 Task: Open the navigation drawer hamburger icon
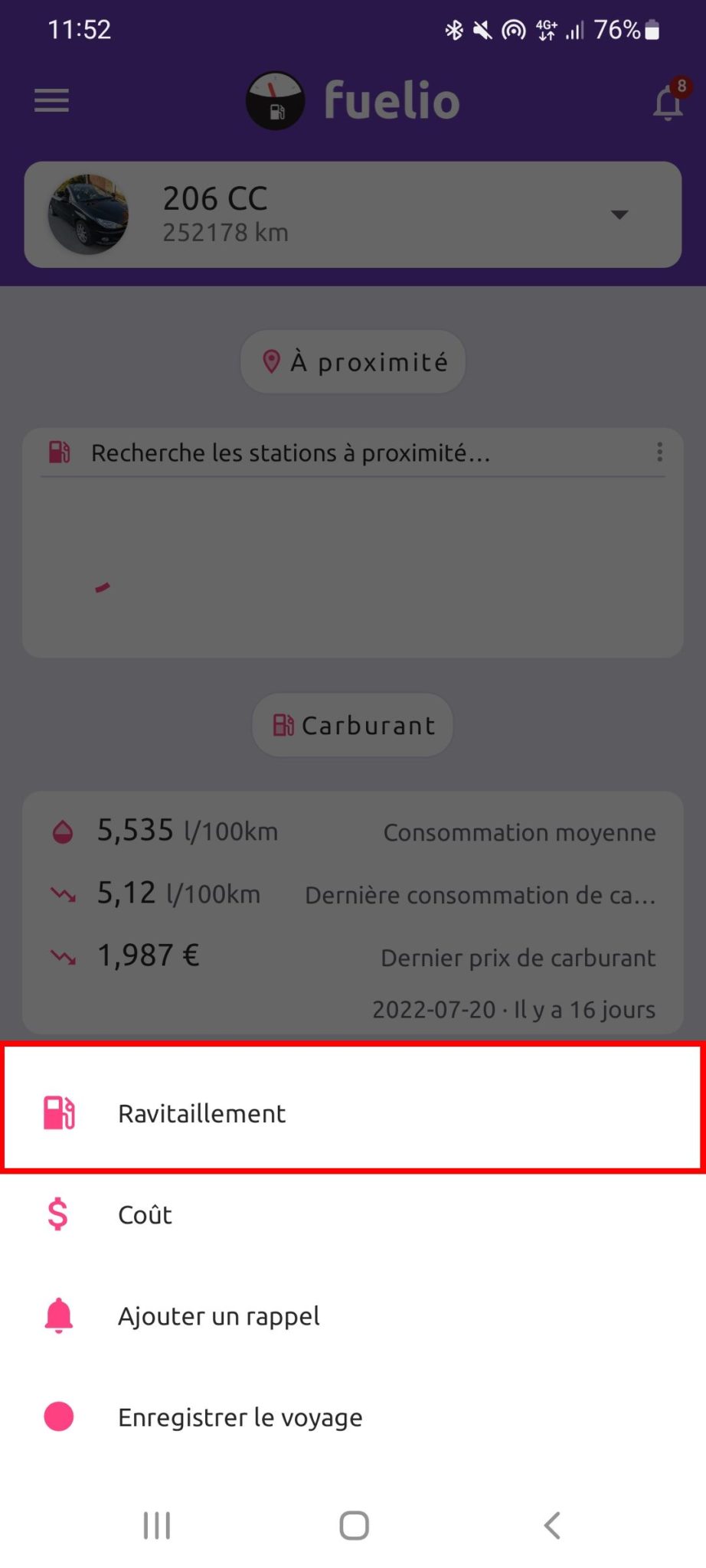51,100
